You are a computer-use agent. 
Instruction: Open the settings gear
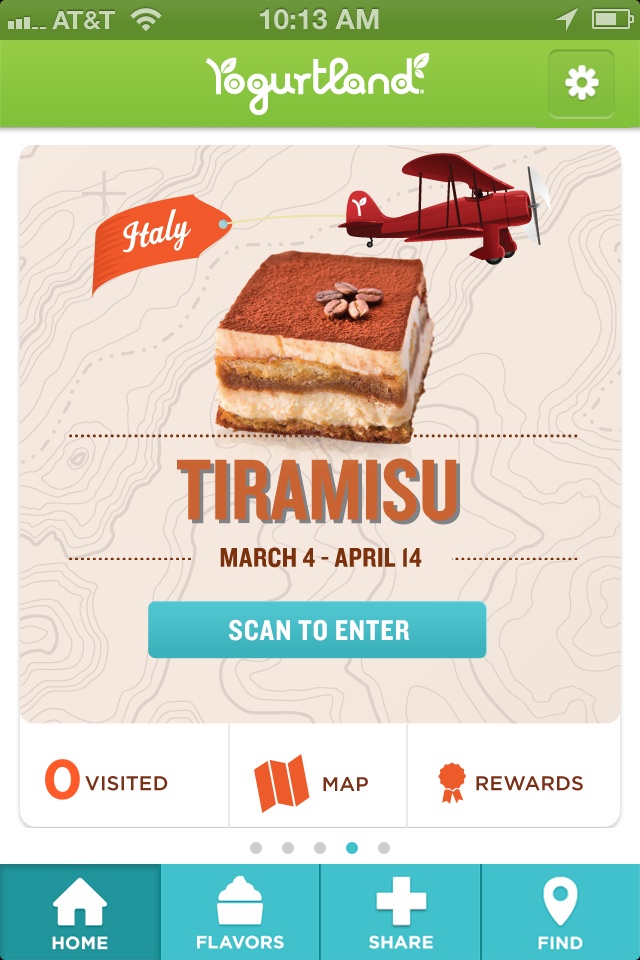[x=581, y=84]
